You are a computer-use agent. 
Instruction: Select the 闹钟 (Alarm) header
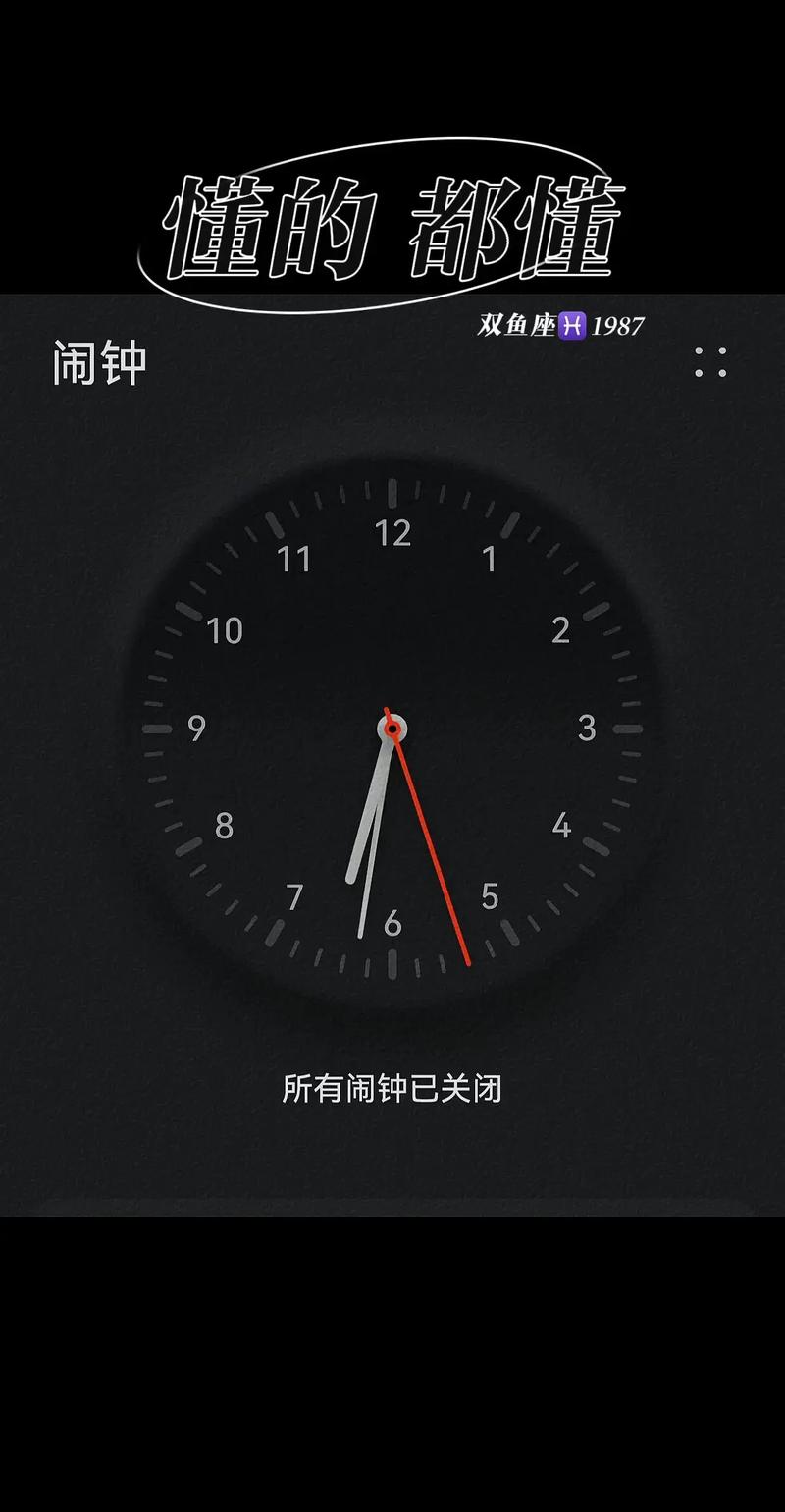tap(100, 362)
